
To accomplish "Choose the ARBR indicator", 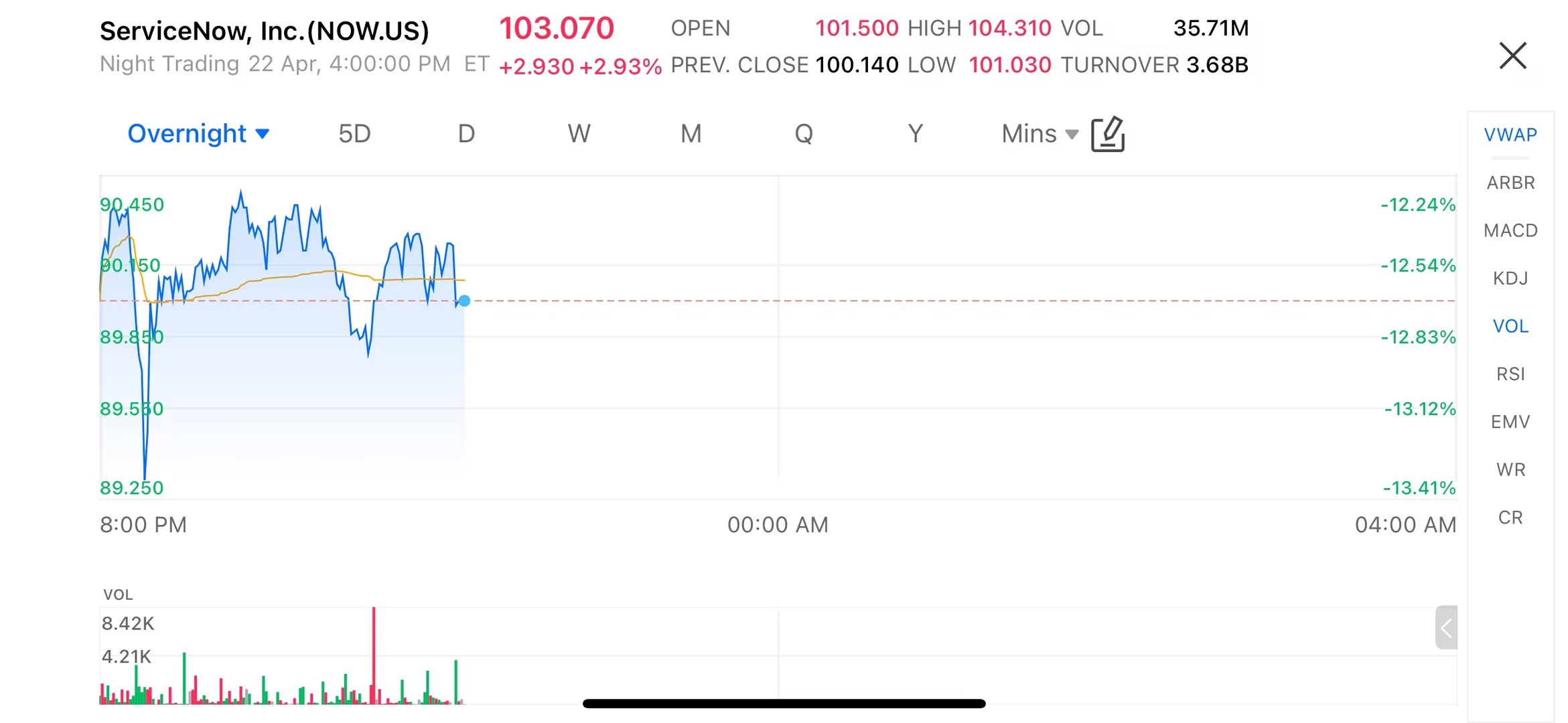I will [1510, 183].
